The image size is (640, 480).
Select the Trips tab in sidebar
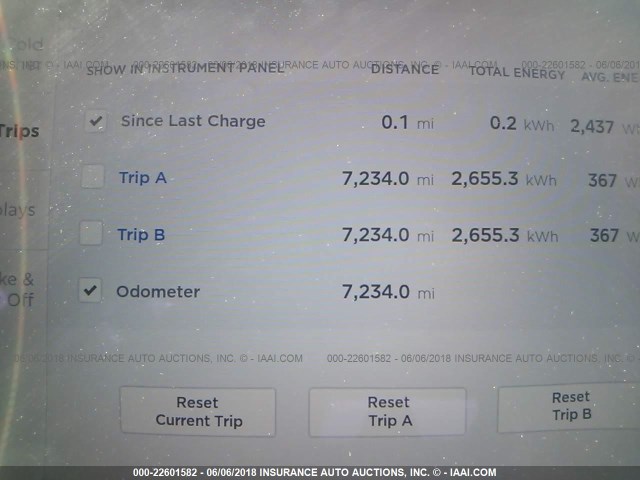coord(20,131)
